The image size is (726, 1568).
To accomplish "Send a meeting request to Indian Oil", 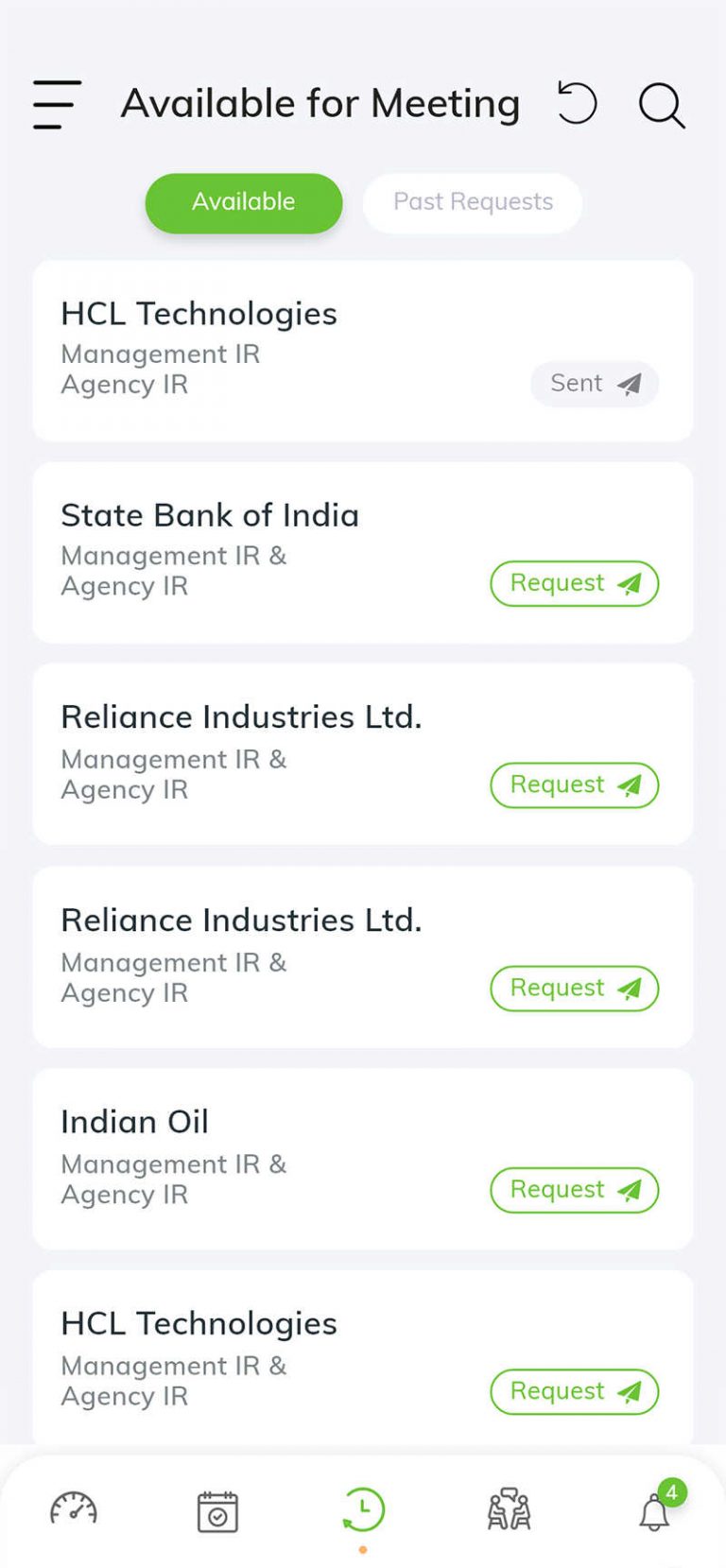I will point(575,1190).
